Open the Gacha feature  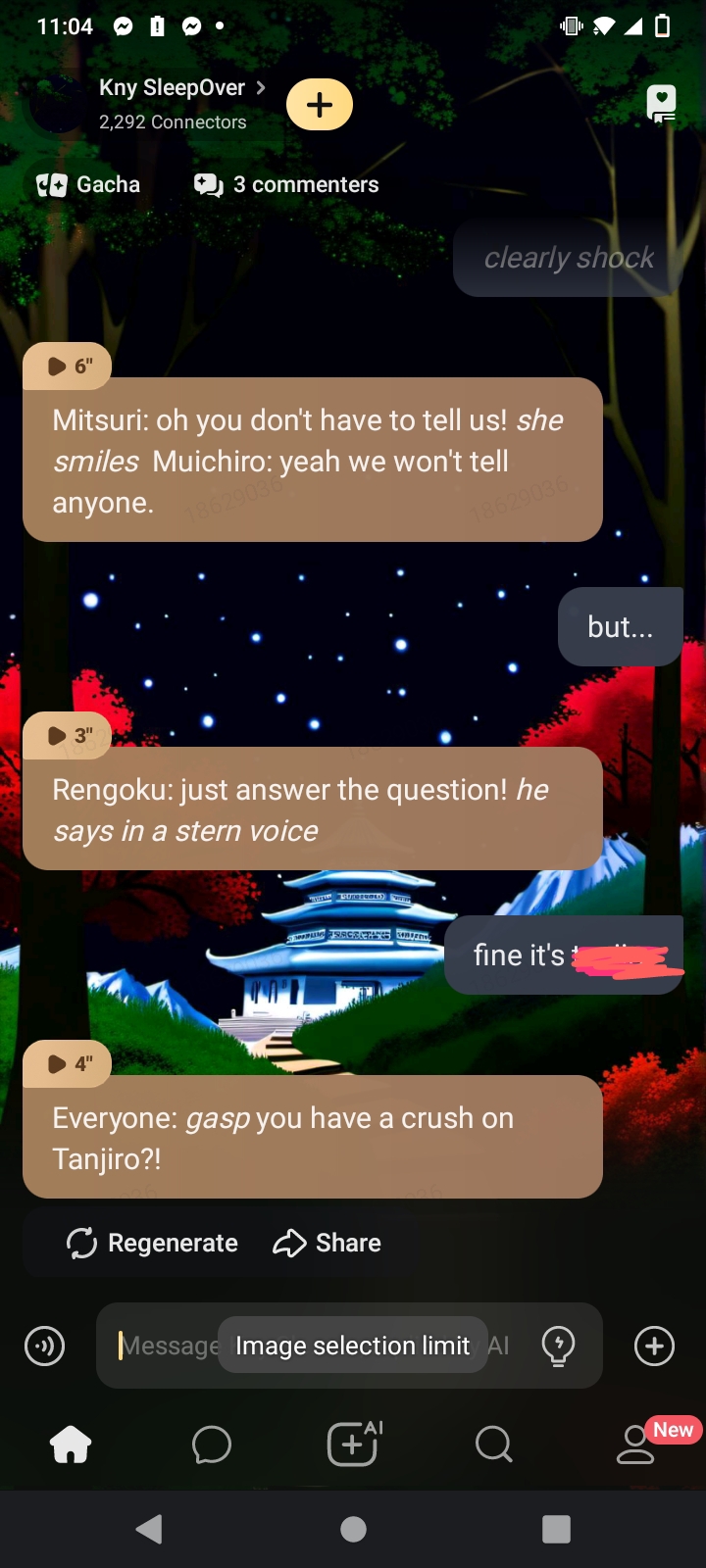coord(88,184)
